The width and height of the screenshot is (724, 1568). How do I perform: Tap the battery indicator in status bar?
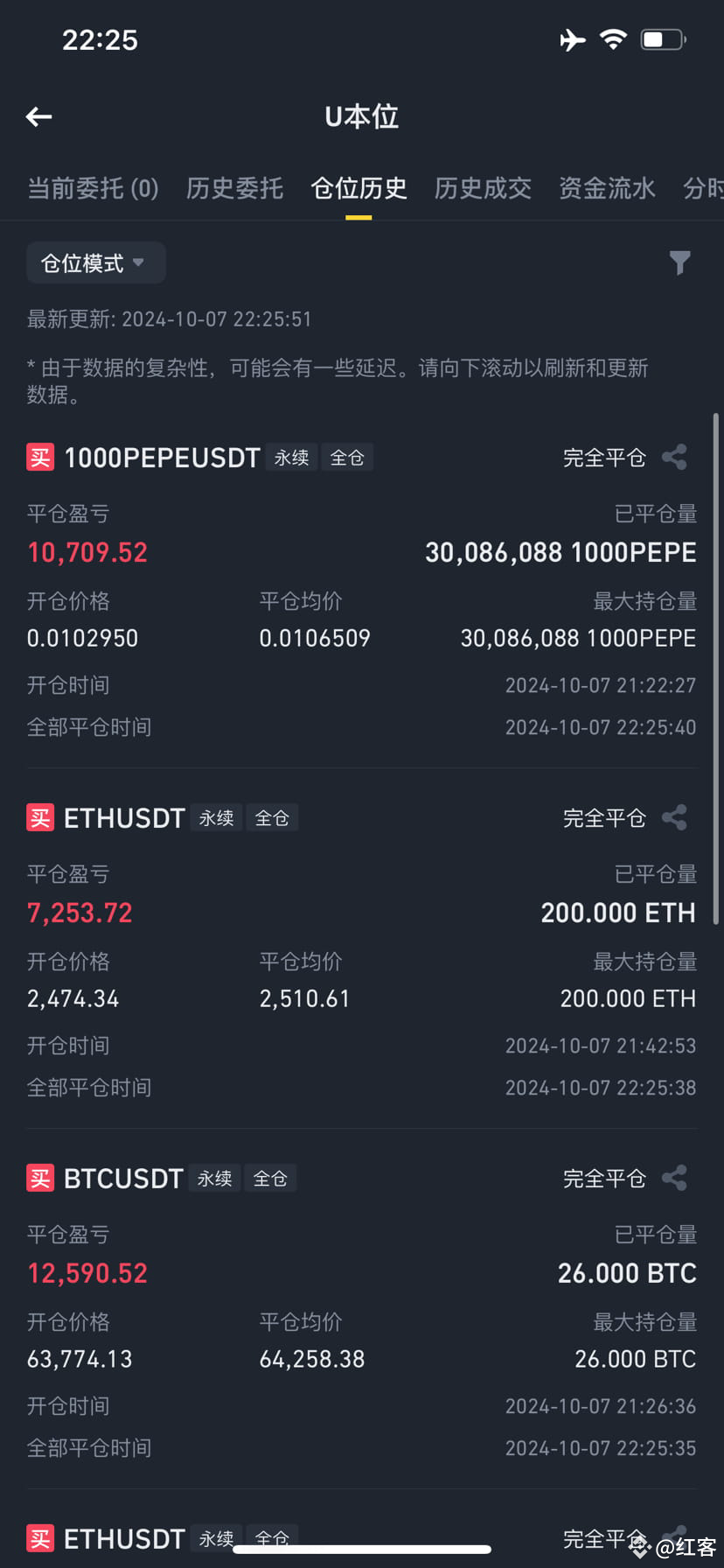click(x=660, y=38)
